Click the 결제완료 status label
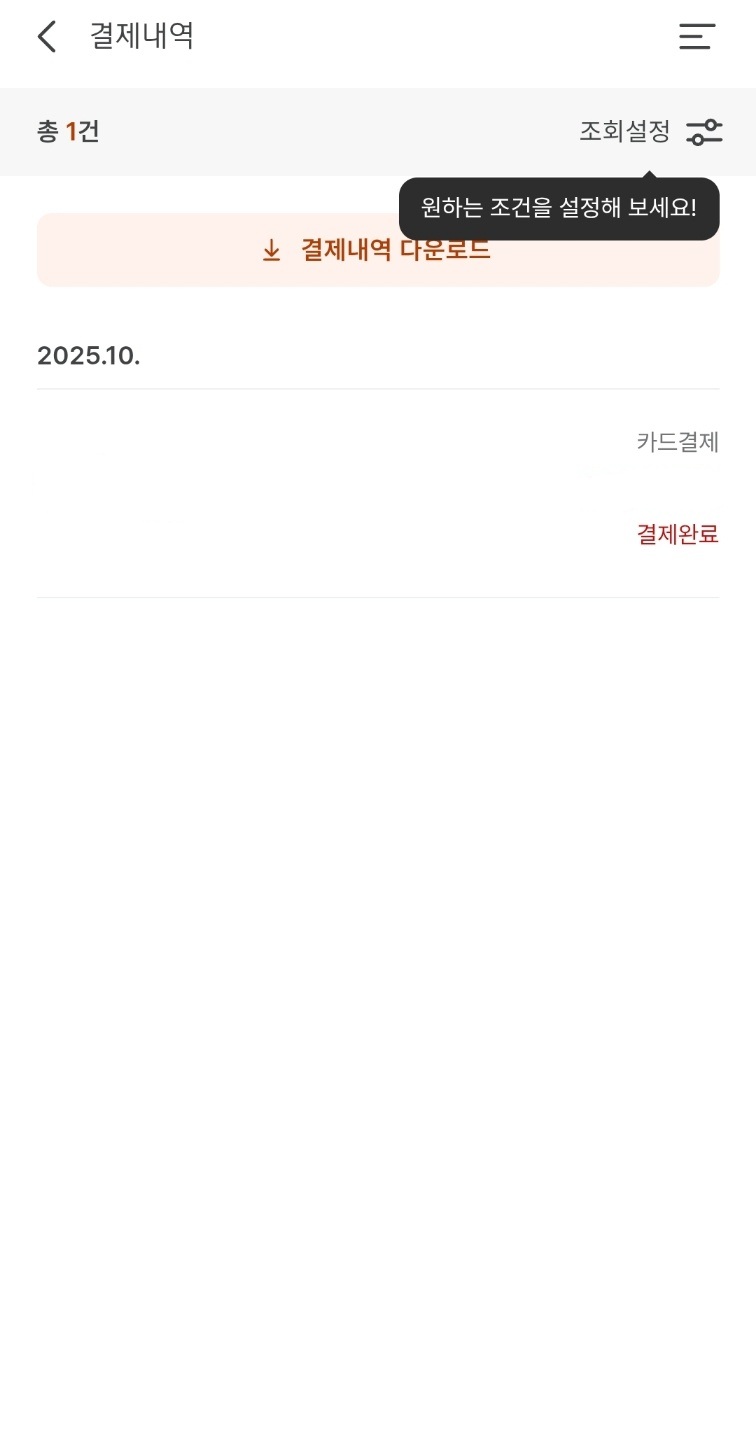756x1449 pixels. pos(676,534)
